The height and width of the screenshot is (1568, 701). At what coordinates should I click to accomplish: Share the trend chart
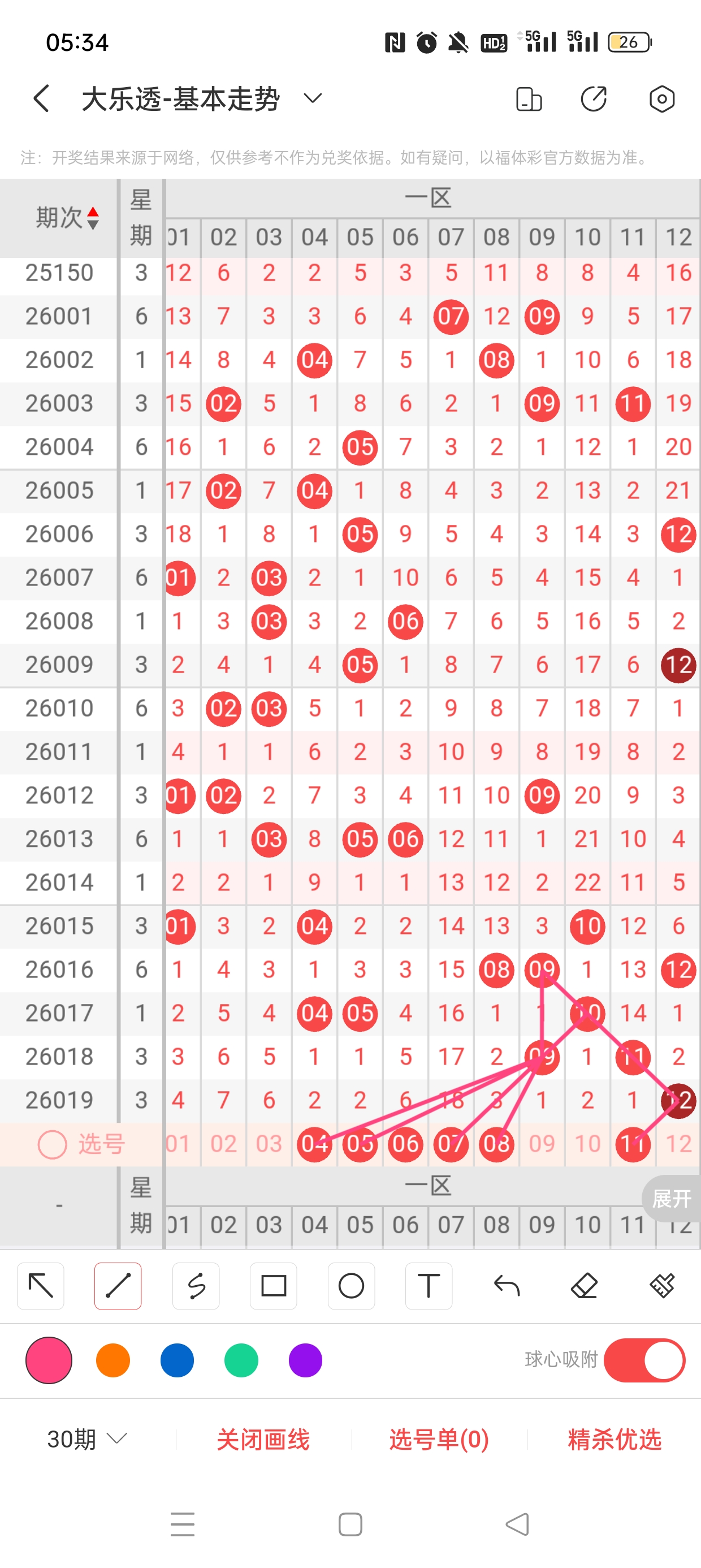(593, 98)
